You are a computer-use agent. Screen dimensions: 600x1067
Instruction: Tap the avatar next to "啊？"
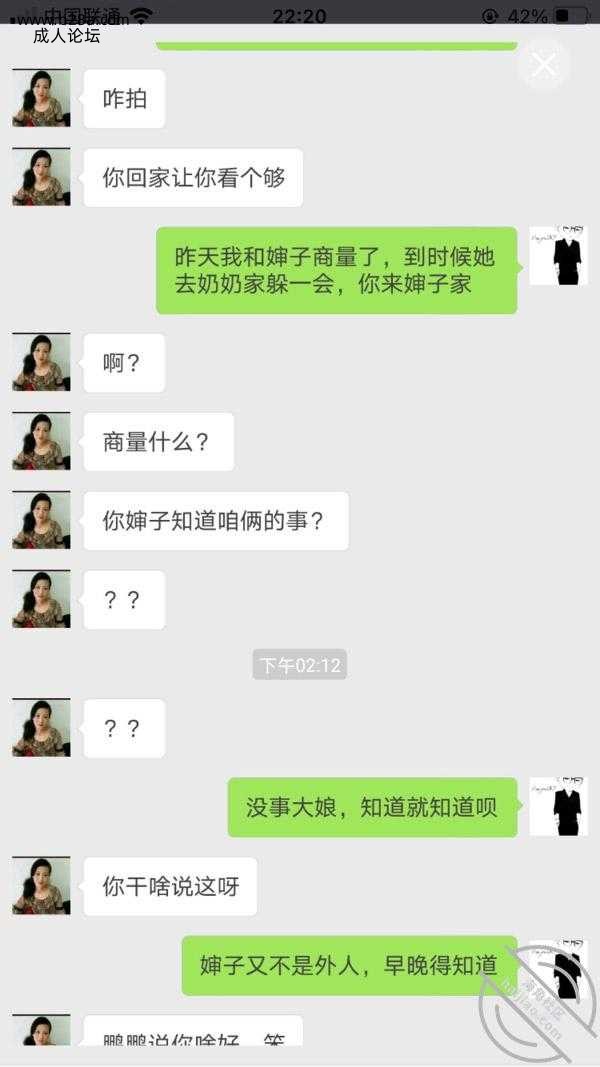pyautogui.click(x=41, y=362)
